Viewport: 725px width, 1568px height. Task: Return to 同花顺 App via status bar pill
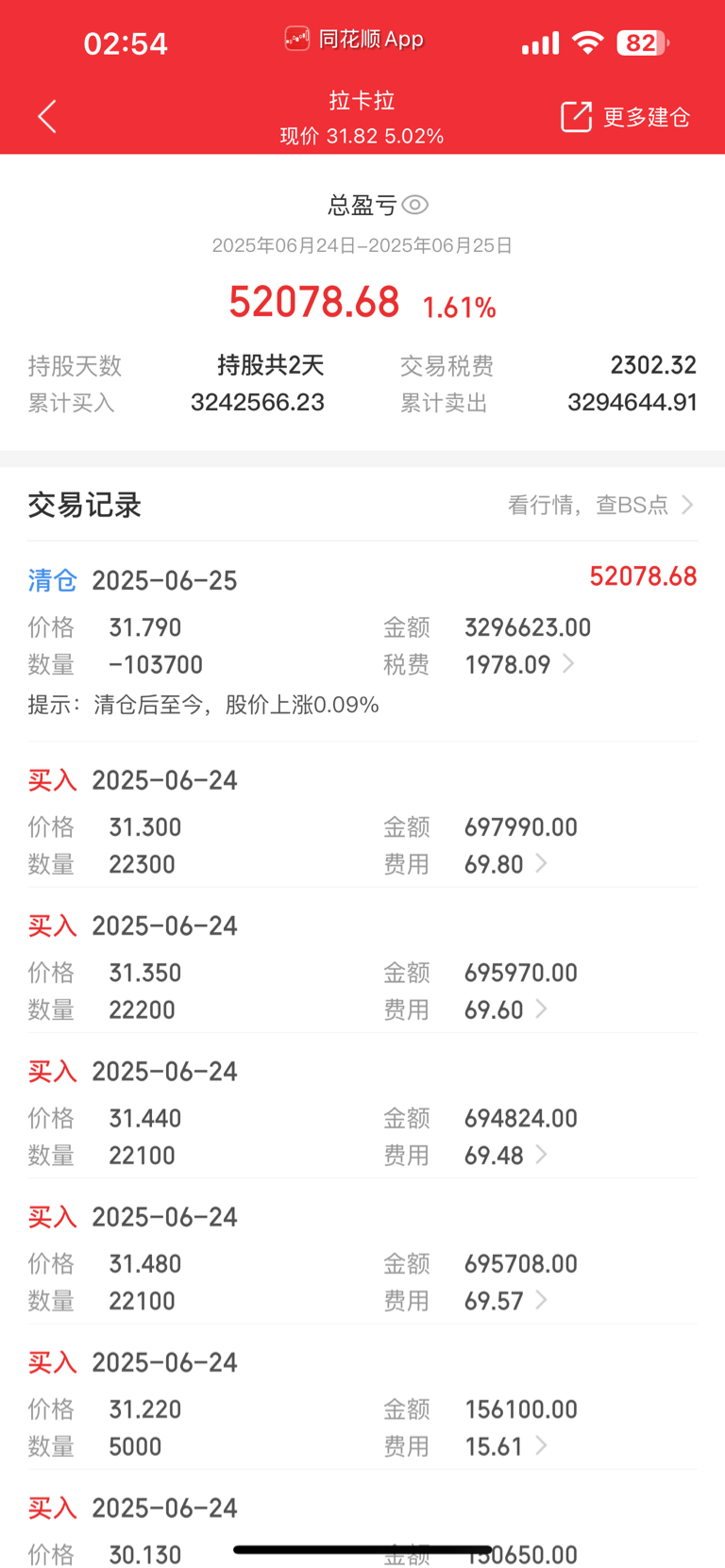click(354, 40)
